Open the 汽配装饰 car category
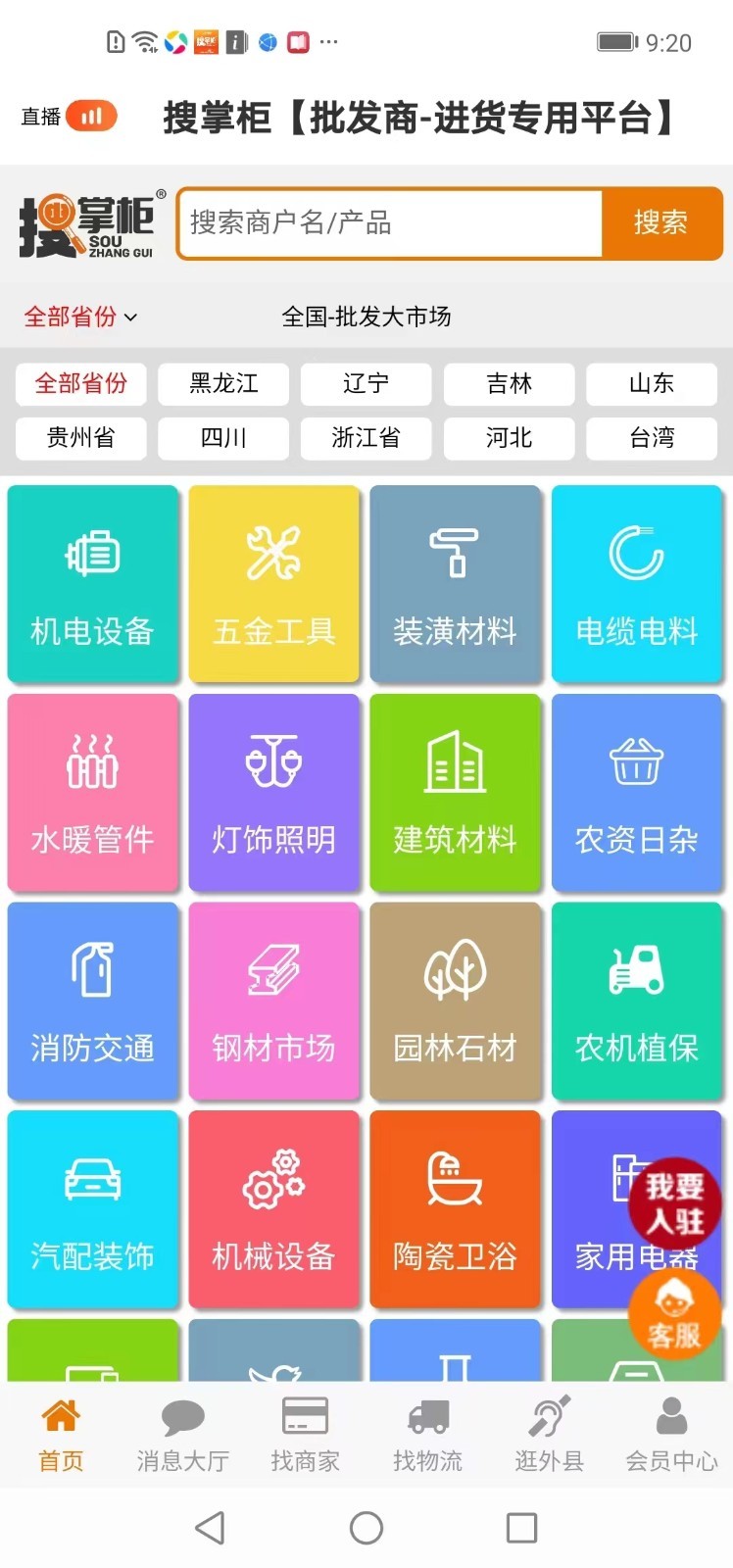Viewport: 733px width, 1568px height. pyautogui.click(x=92, y=1210)
